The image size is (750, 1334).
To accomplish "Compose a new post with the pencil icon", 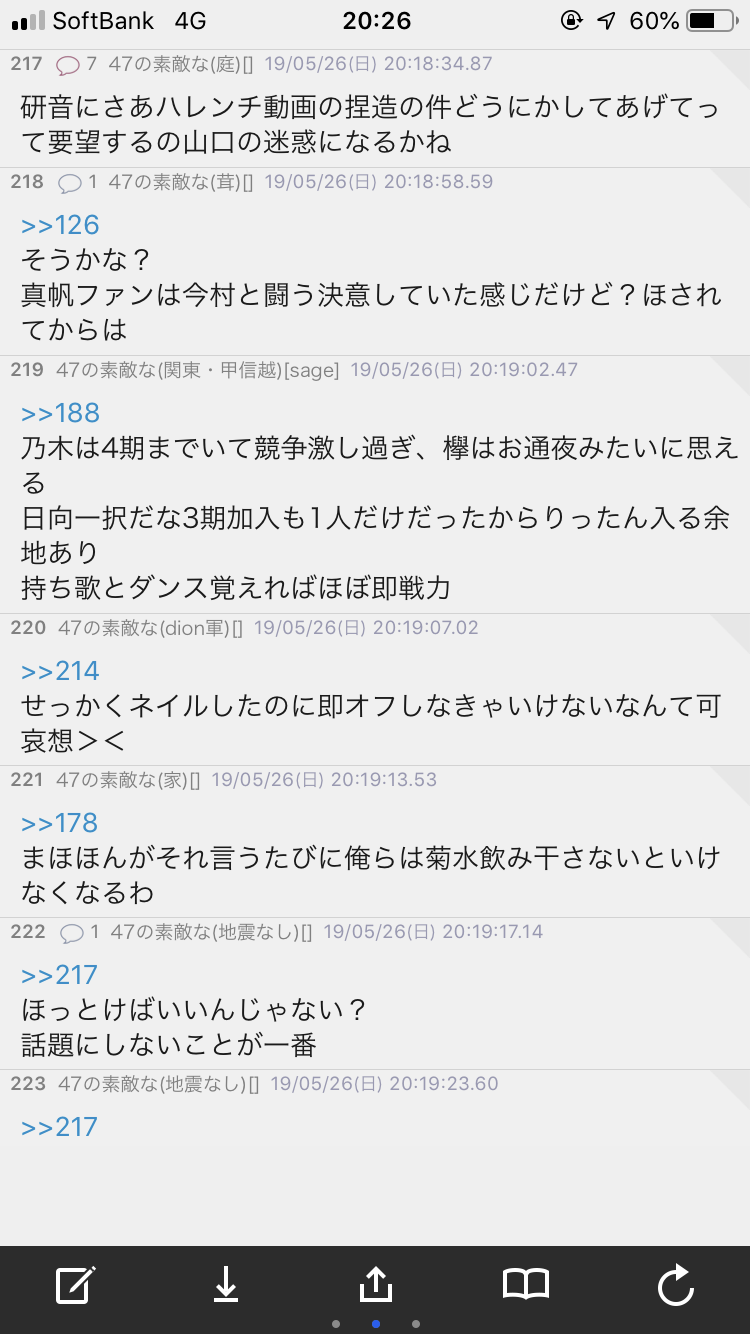I will click(x=76, y=1284).
